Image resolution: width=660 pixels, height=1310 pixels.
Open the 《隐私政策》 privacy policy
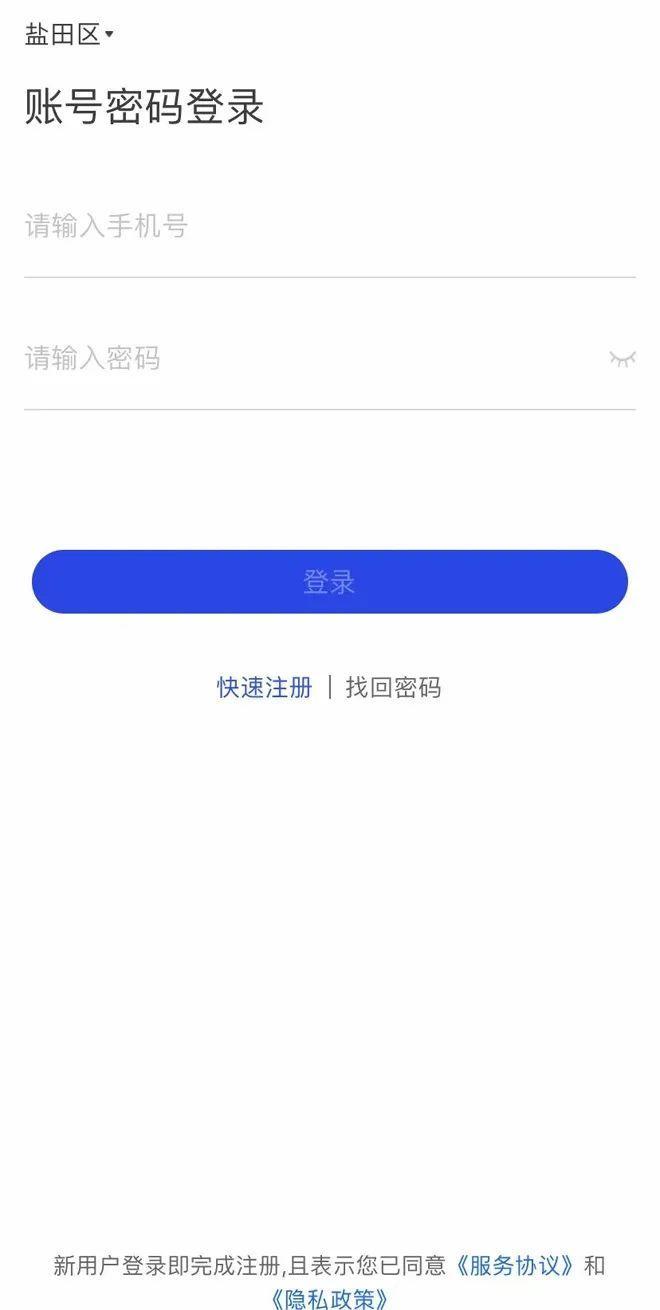click(329, 1298)
